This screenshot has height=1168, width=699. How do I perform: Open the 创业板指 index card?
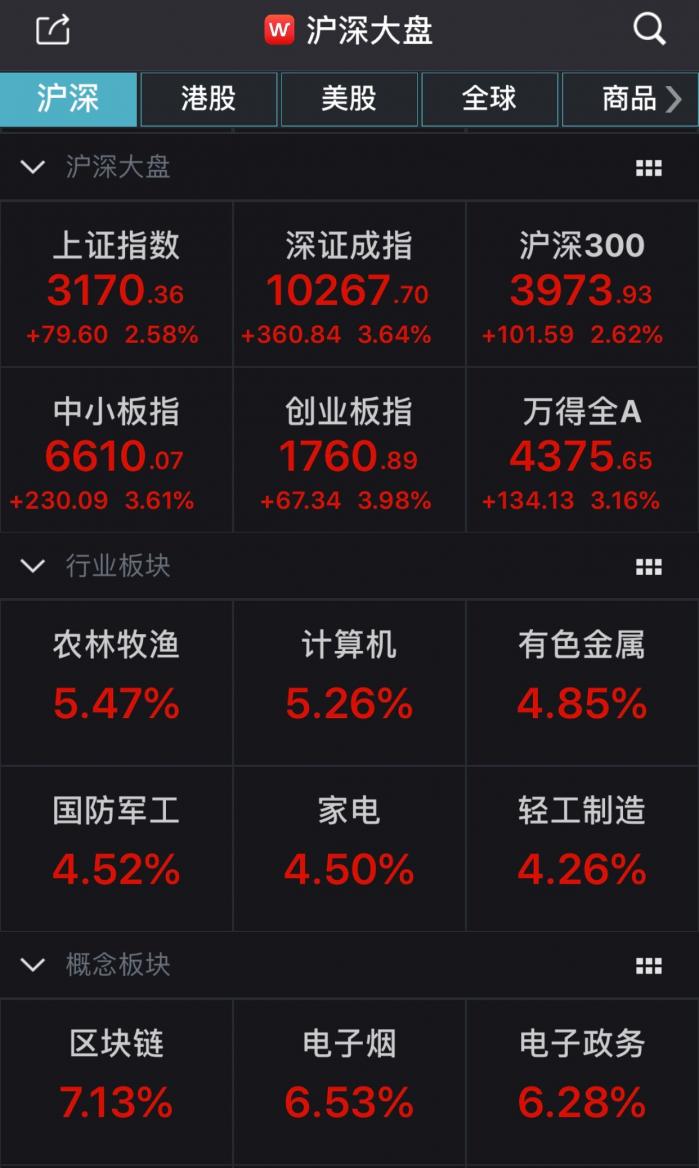tap(348, 451)
